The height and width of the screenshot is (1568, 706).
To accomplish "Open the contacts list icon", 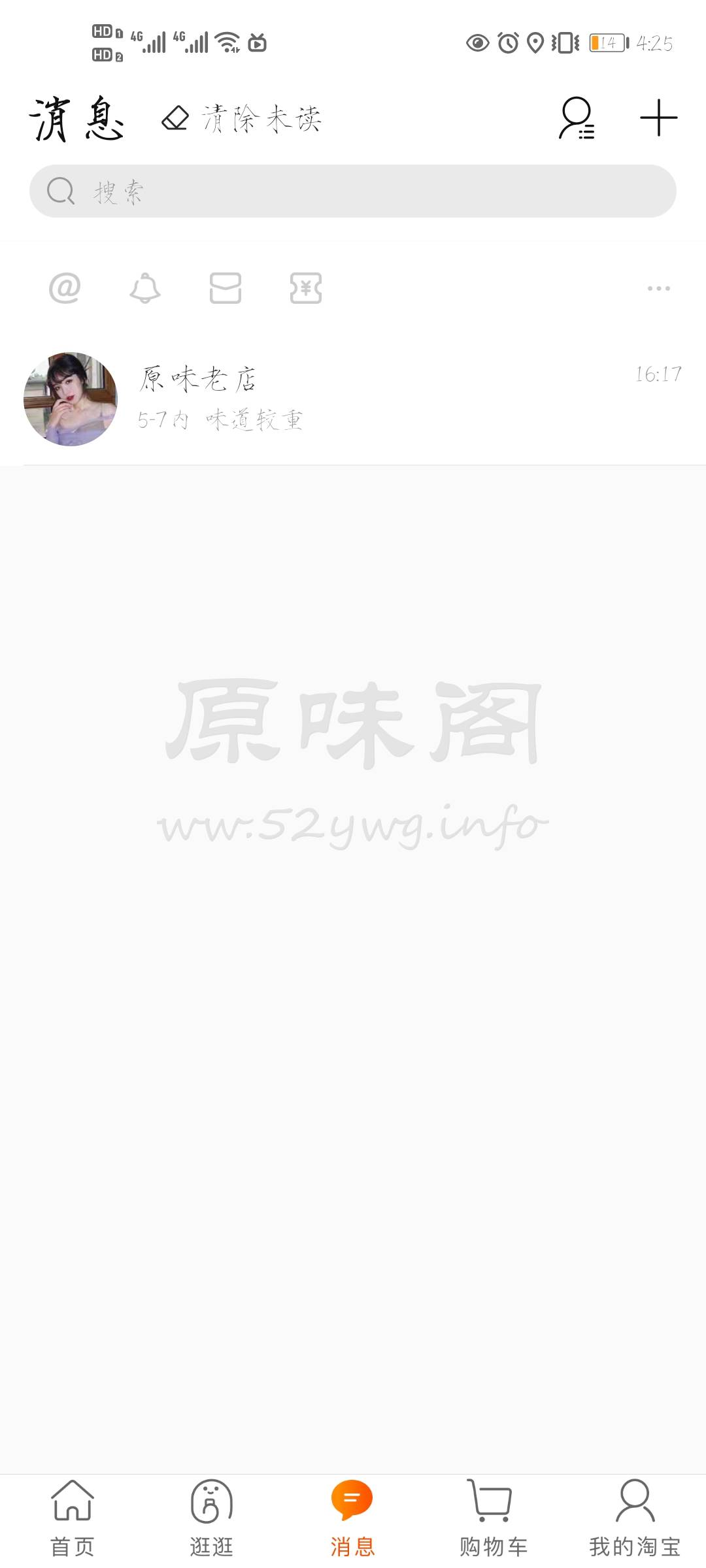I will click(577, 119).
